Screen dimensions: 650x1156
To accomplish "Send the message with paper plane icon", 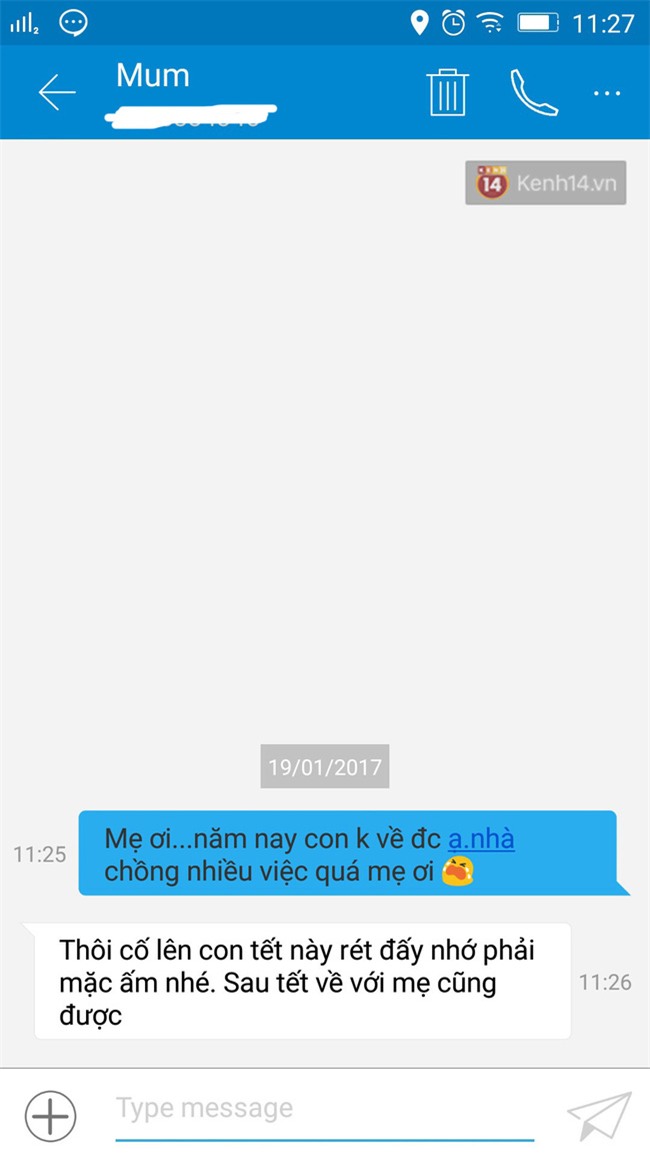I will [600, 1115].
